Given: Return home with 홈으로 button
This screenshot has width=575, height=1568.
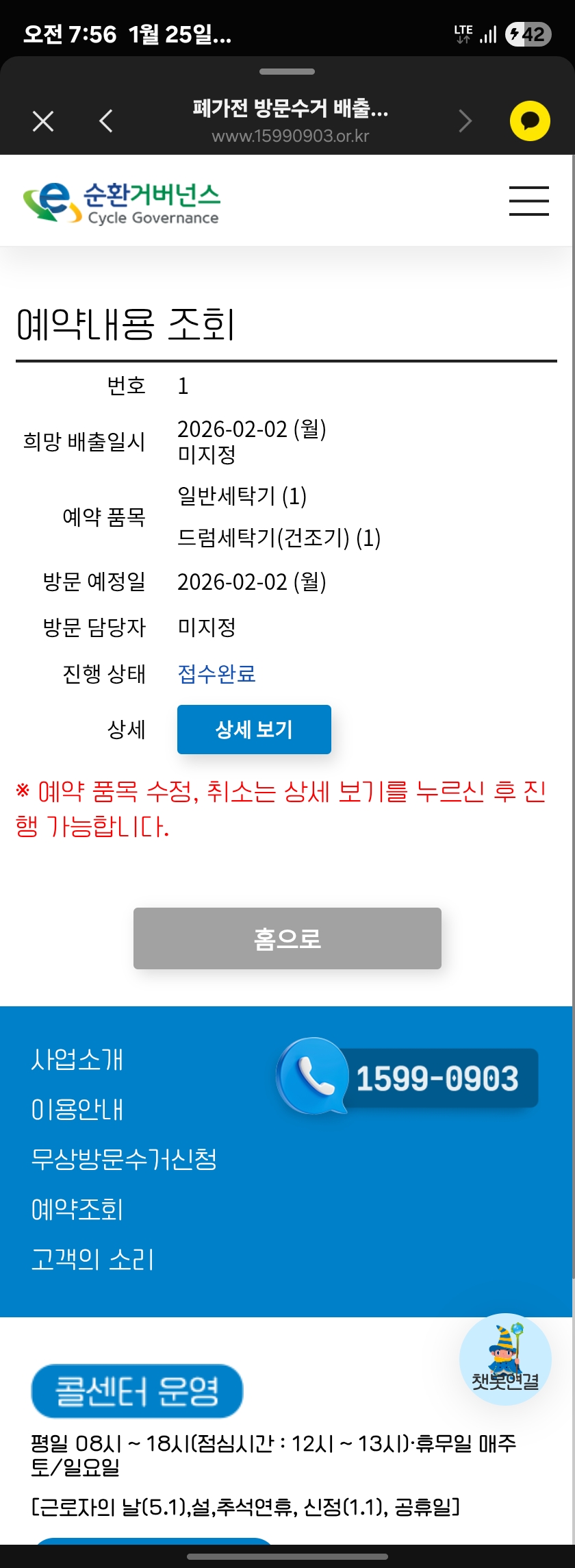Looking at the screenshot, I should [287, 938].
